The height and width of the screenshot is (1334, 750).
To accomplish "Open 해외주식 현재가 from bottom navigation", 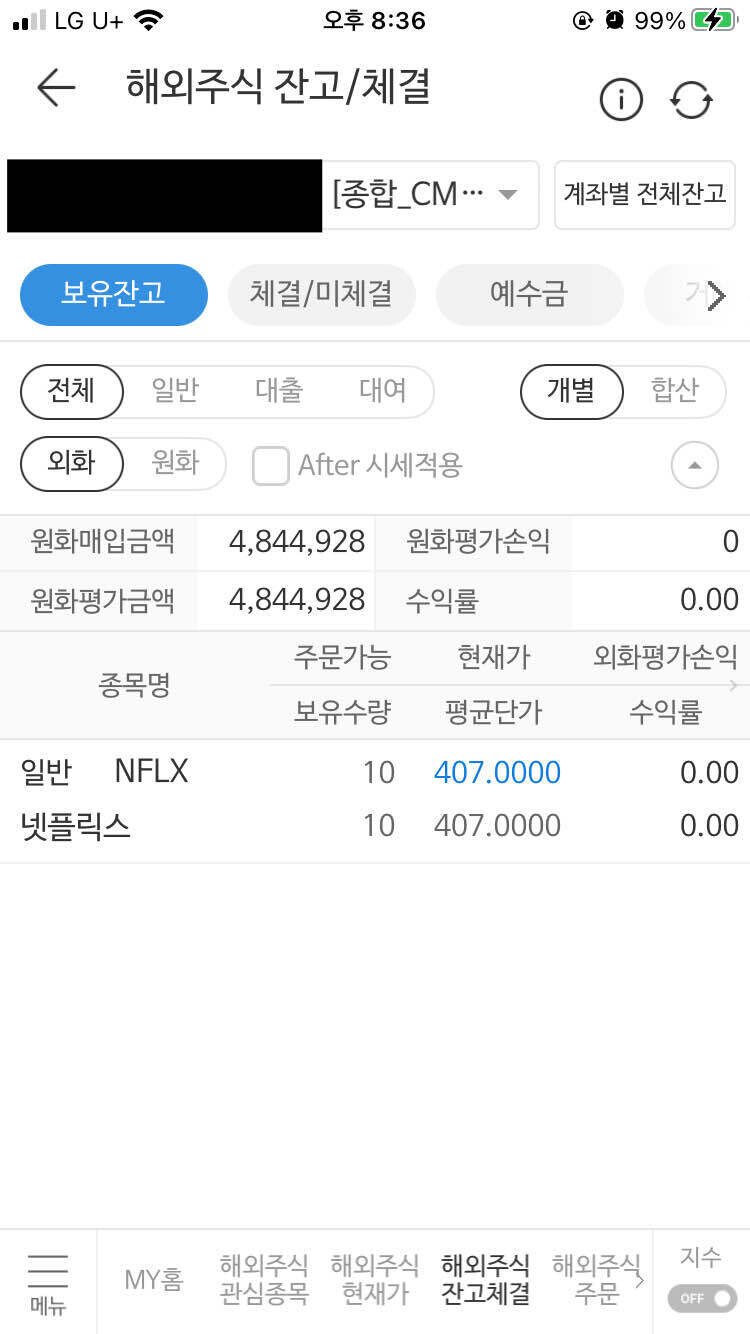I will (374, 1281).
